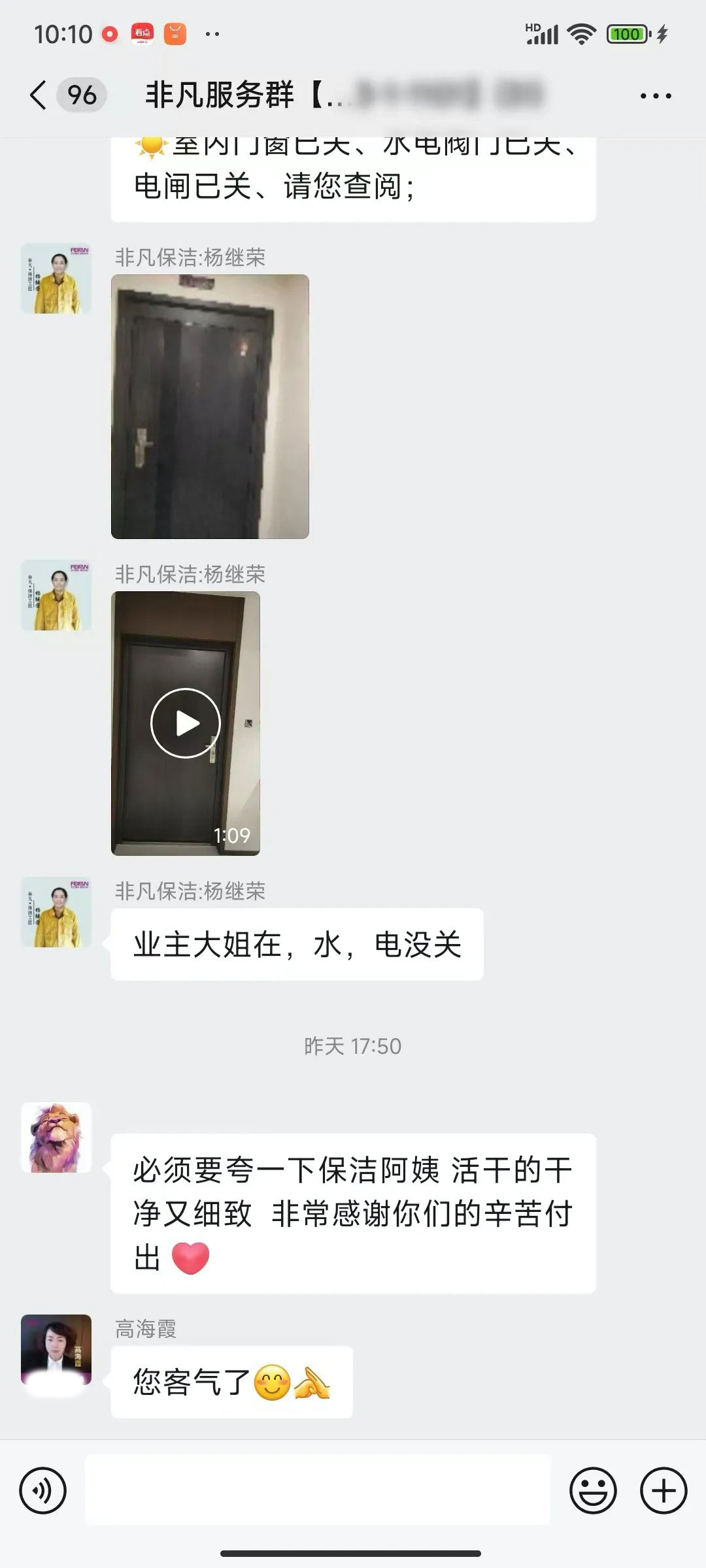The image size is (706, 1568).
Task: Play the 1:09 video message
Action: pyautogui.click(x=186, y=723)
